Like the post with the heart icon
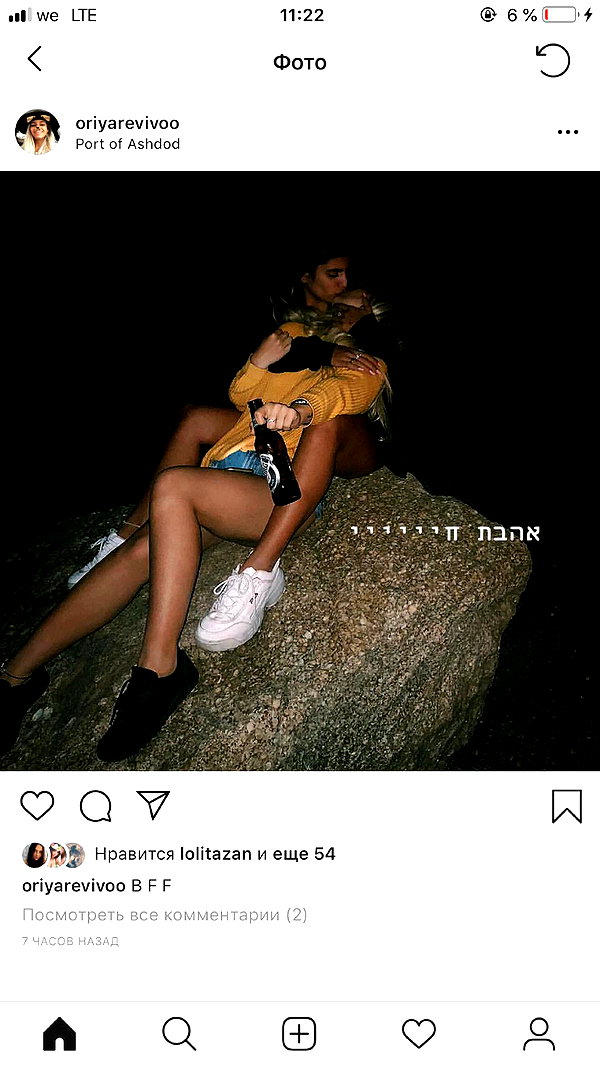Image resolution: width=600 pixels, height=1067 pixels. [x=37, y=806]
